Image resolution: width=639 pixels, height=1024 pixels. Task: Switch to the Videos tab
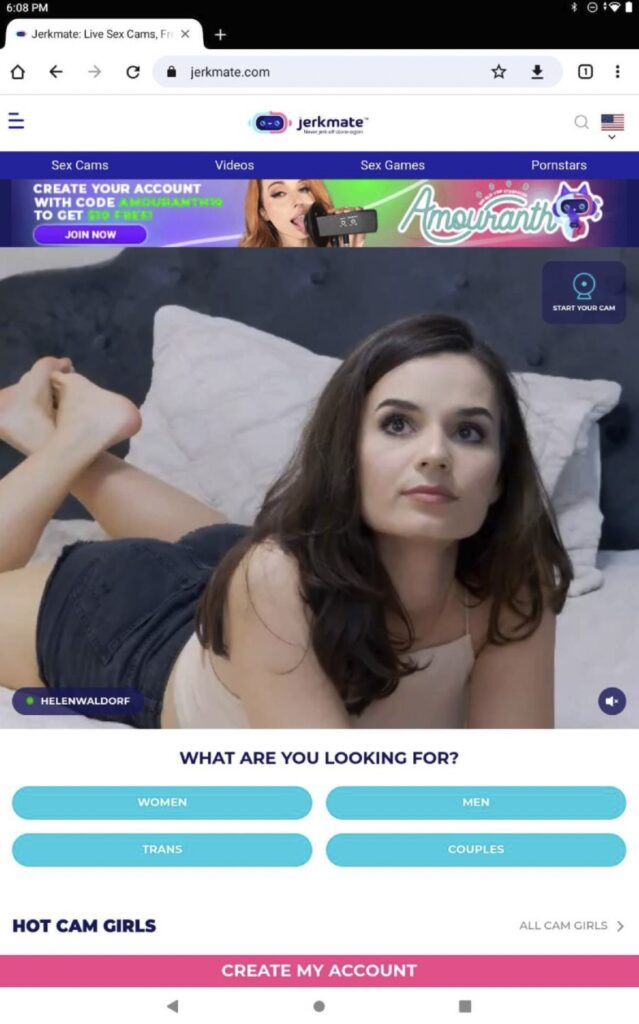[x=234, y=165]
